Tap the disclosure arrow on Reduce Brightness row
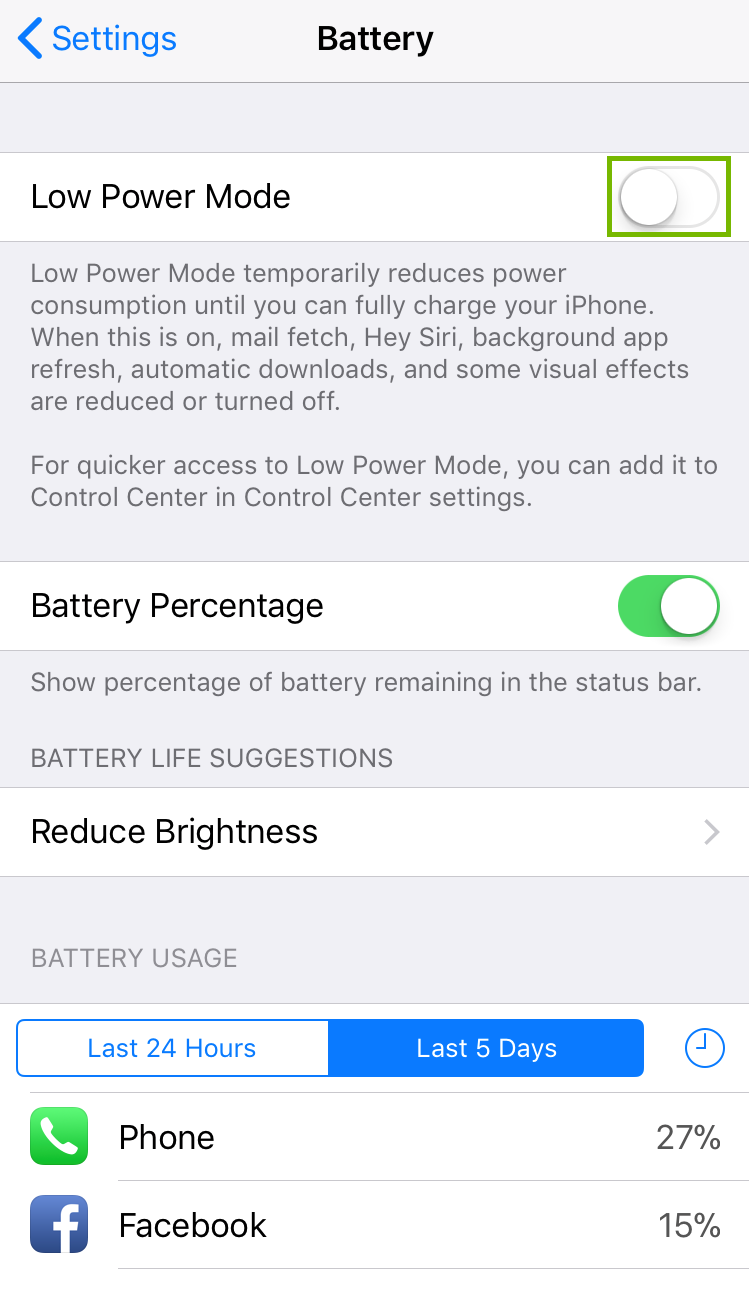 point(710,832)
